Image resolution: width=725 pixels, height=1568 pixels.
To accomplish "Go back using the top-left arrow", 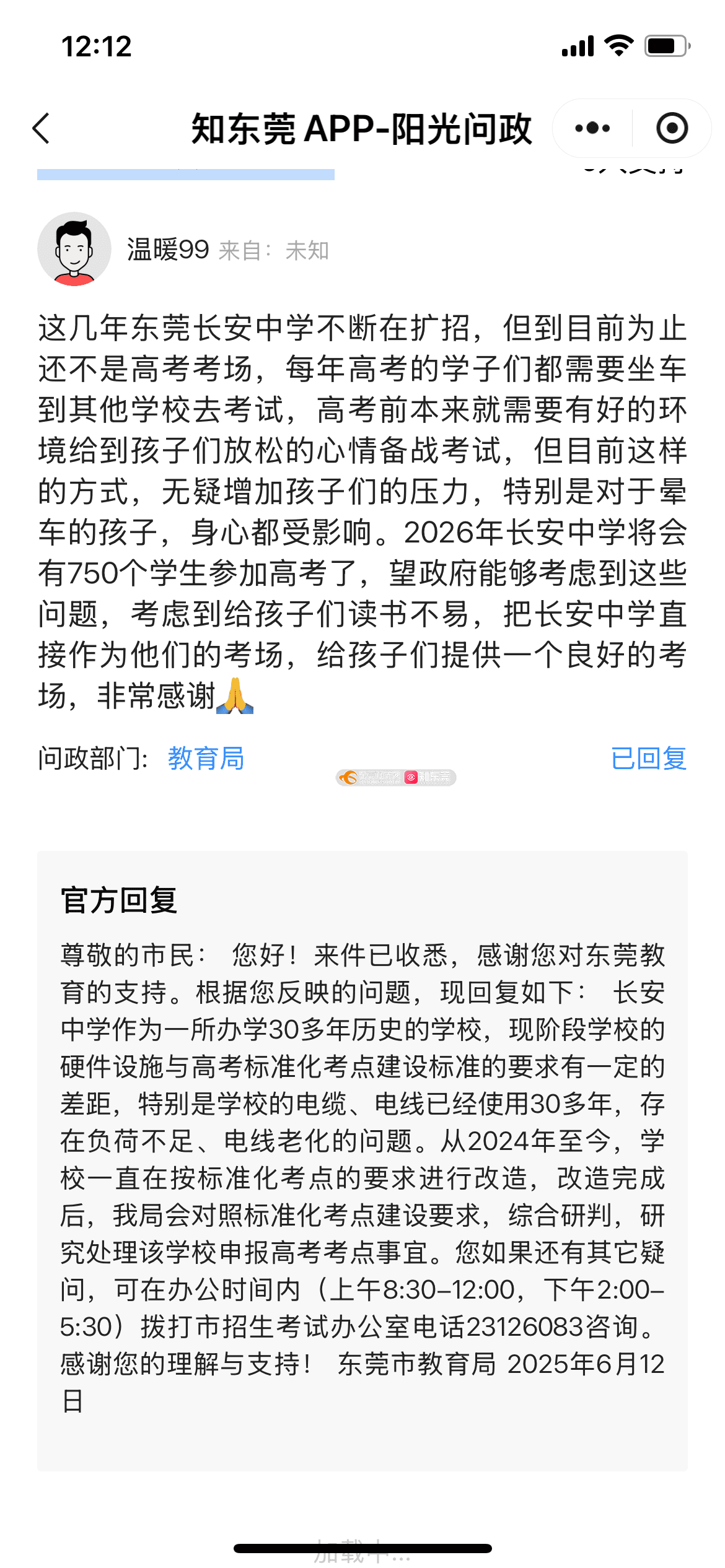I will coord(42,129).
